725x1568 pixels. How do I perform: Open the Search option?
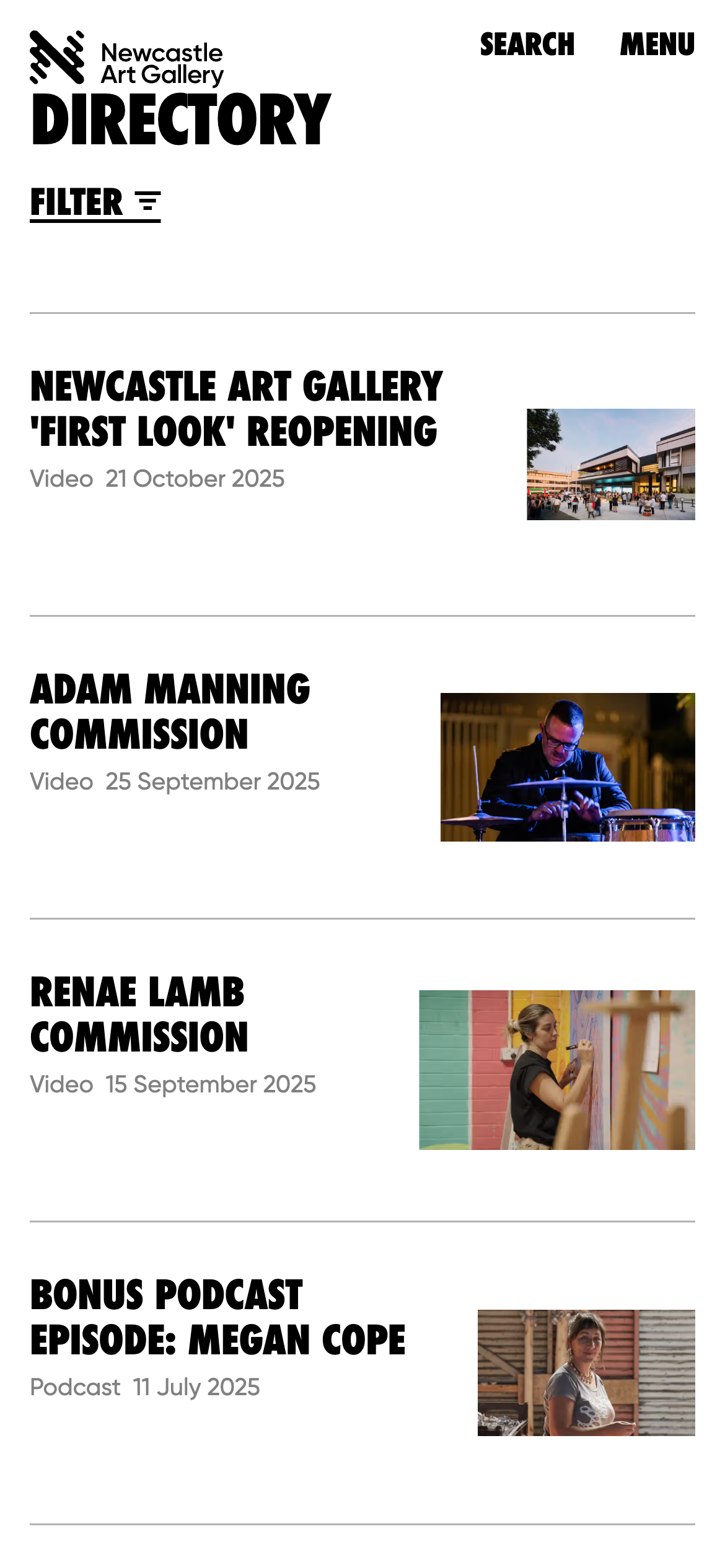pos(527,45)
